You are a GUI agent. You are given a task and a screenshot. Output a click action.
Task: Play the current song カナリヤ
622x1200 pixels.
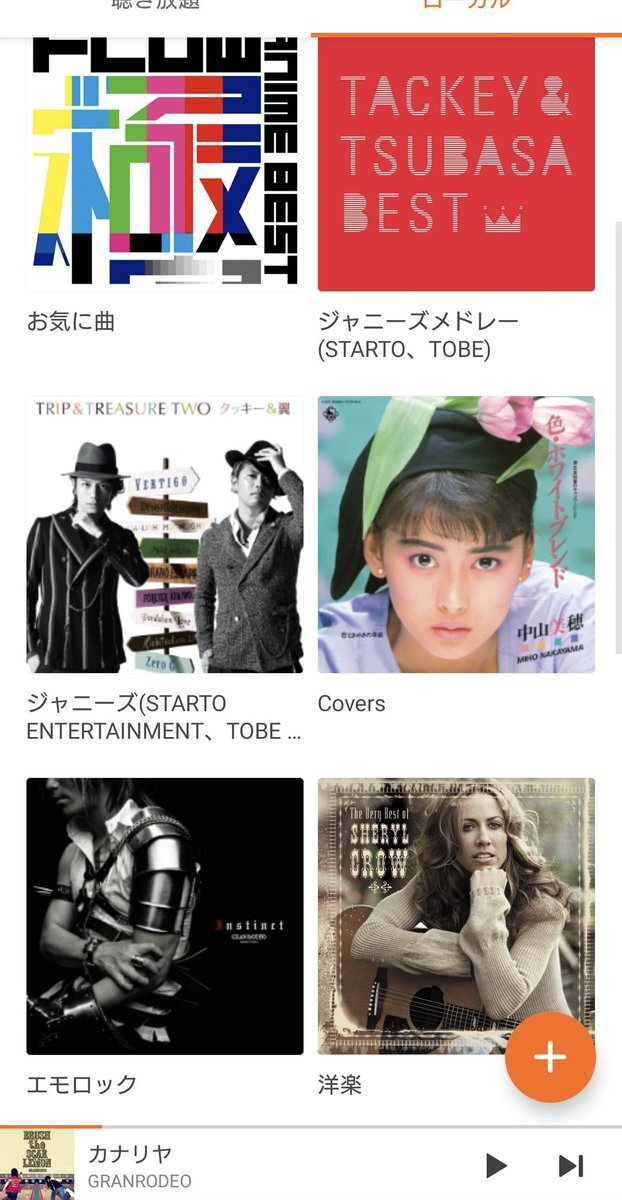tap(496, 1165)
